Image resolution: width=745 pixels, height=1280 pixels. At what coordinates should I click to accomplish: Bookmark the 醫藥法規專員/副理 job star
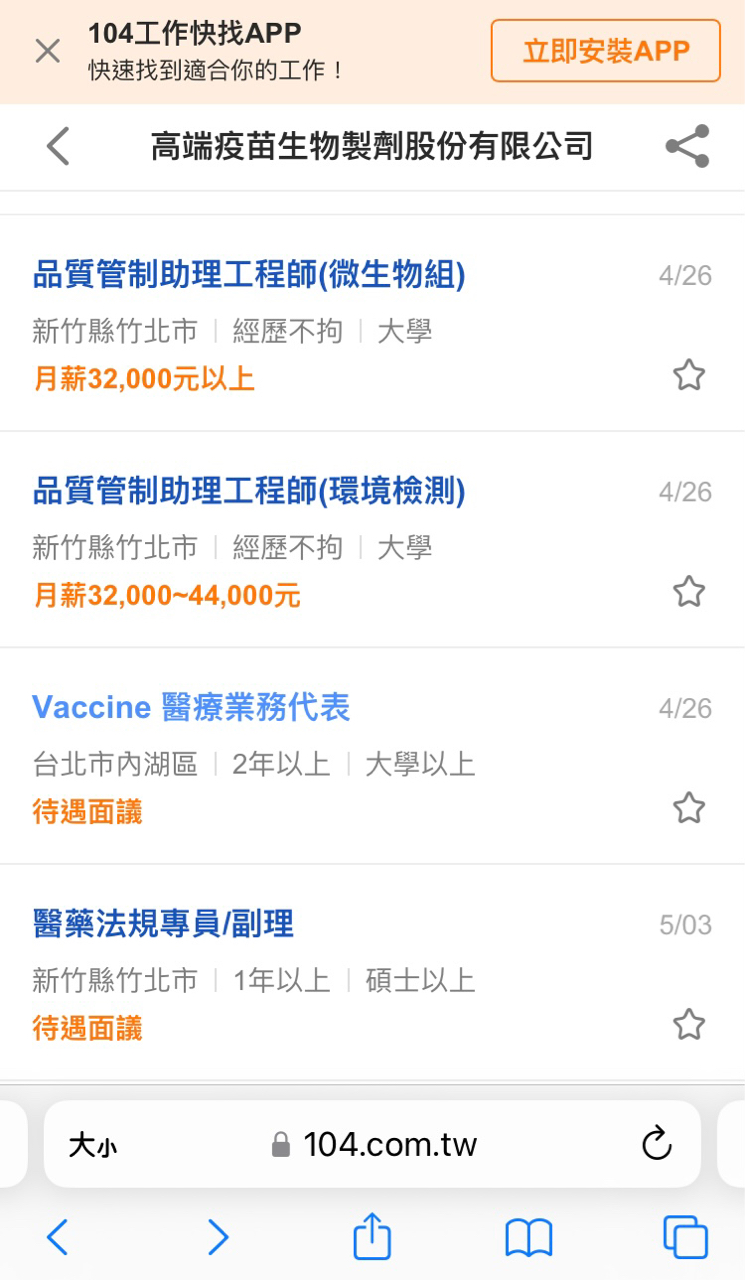point(688,1025)
